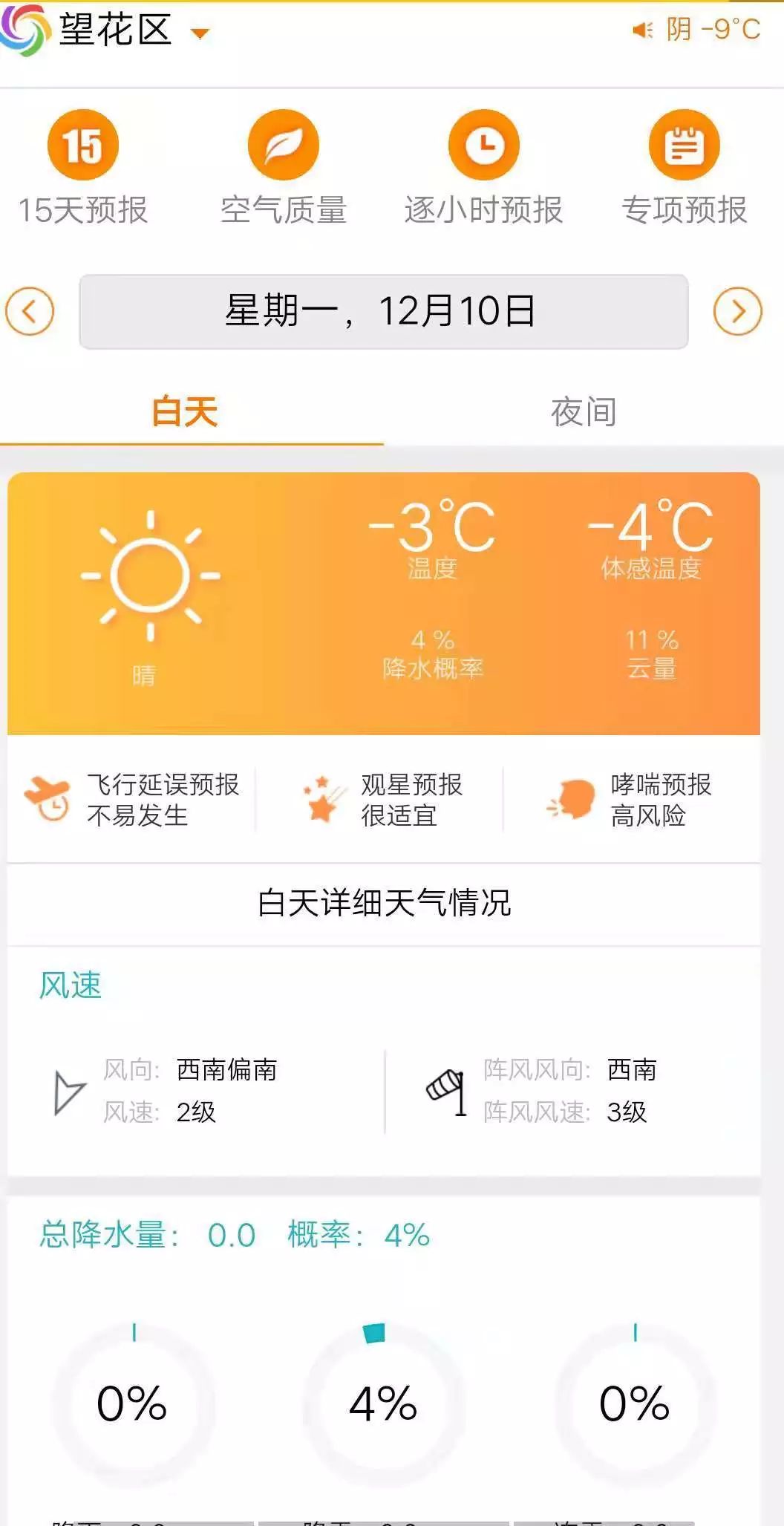Open 空气质量 air quality
This screenshot has height=1526, width=784.
click(284, 167)
